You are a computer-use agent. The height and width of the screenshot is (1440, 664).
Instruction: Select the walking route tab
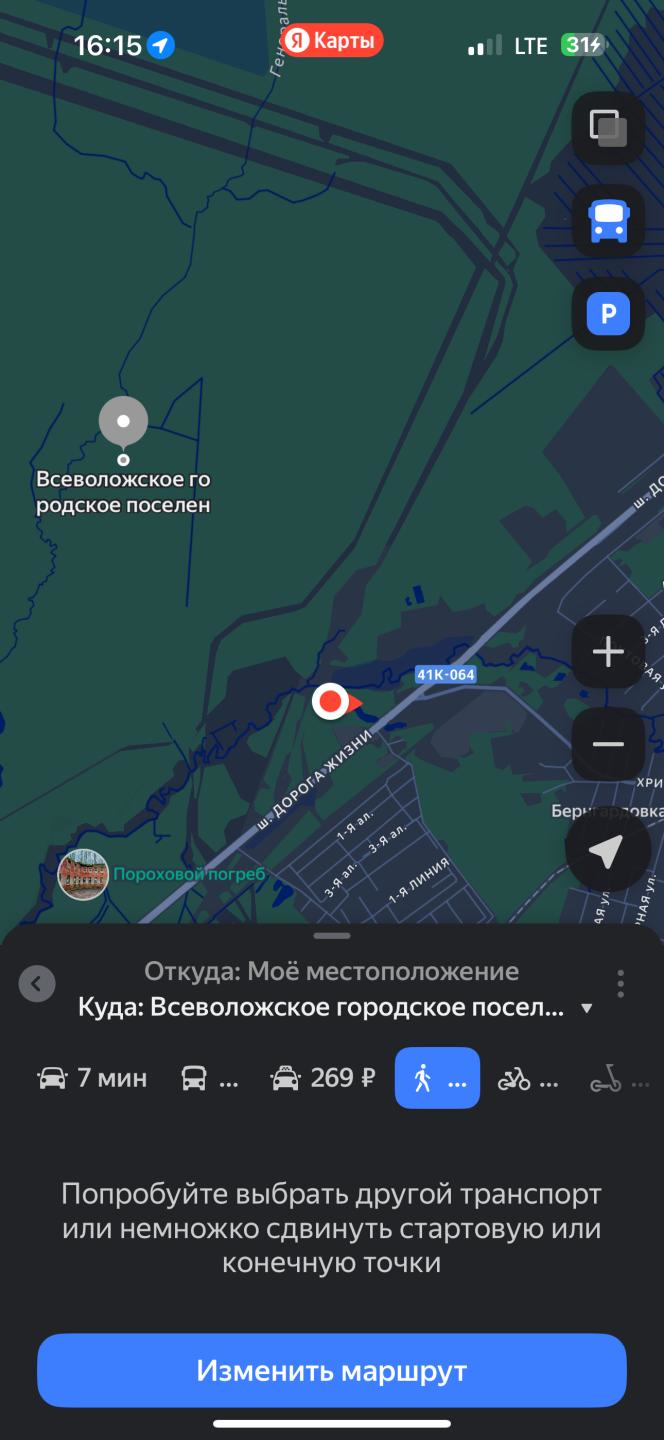437,1078
